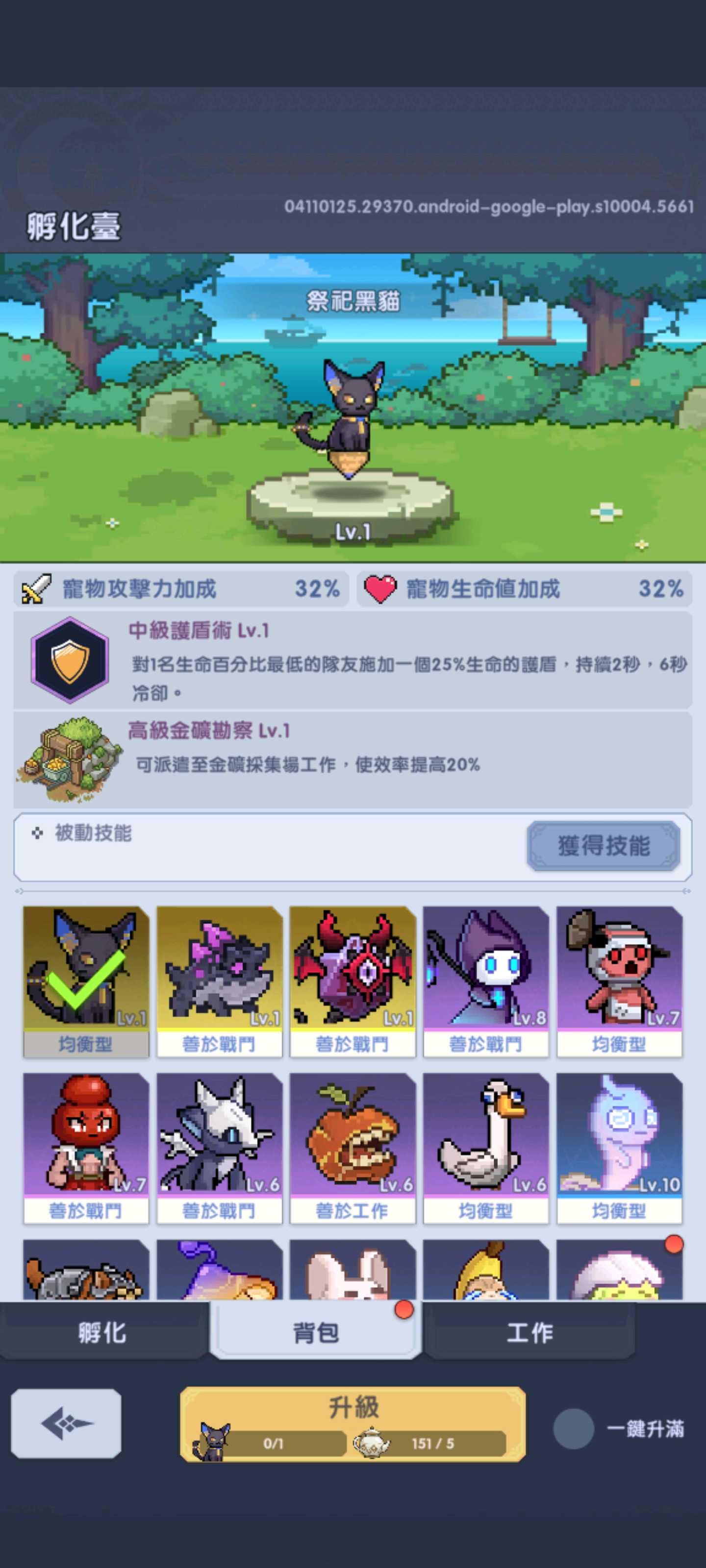Pick the Lv.6 pumpkin monster pet
This screenshot has height=1568, width=706.
(x=353, y=1147)
